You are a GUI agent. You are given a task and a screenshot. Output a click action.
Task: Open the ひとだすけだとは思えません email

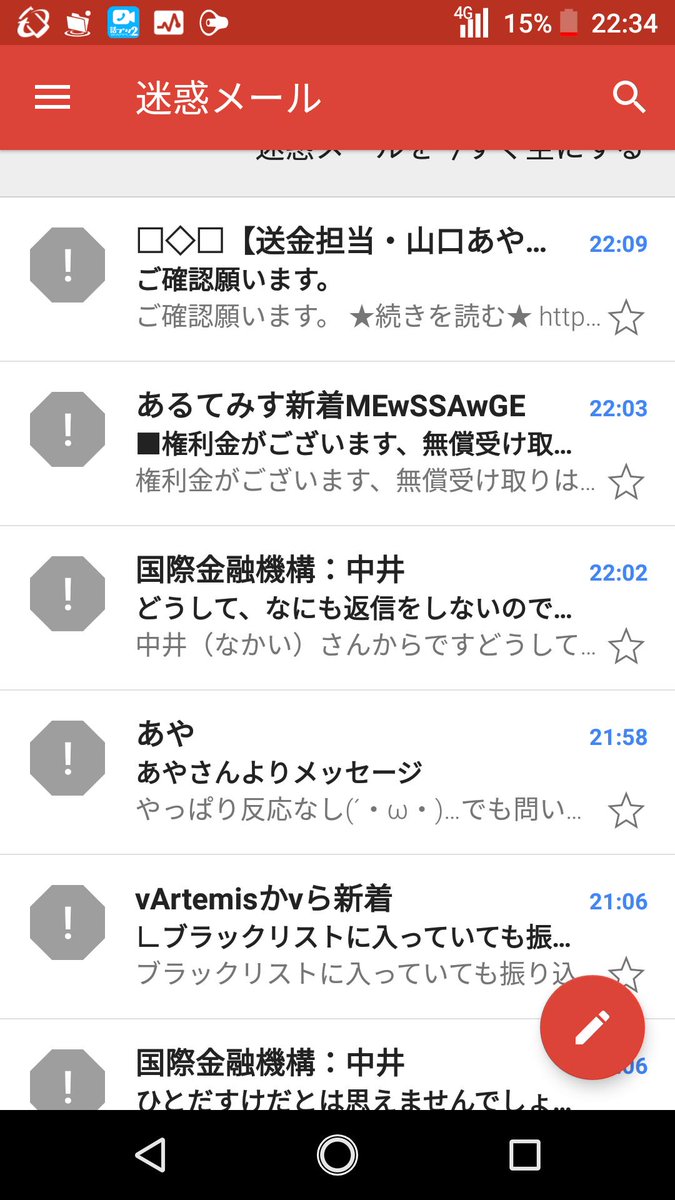click(337, 1065)
